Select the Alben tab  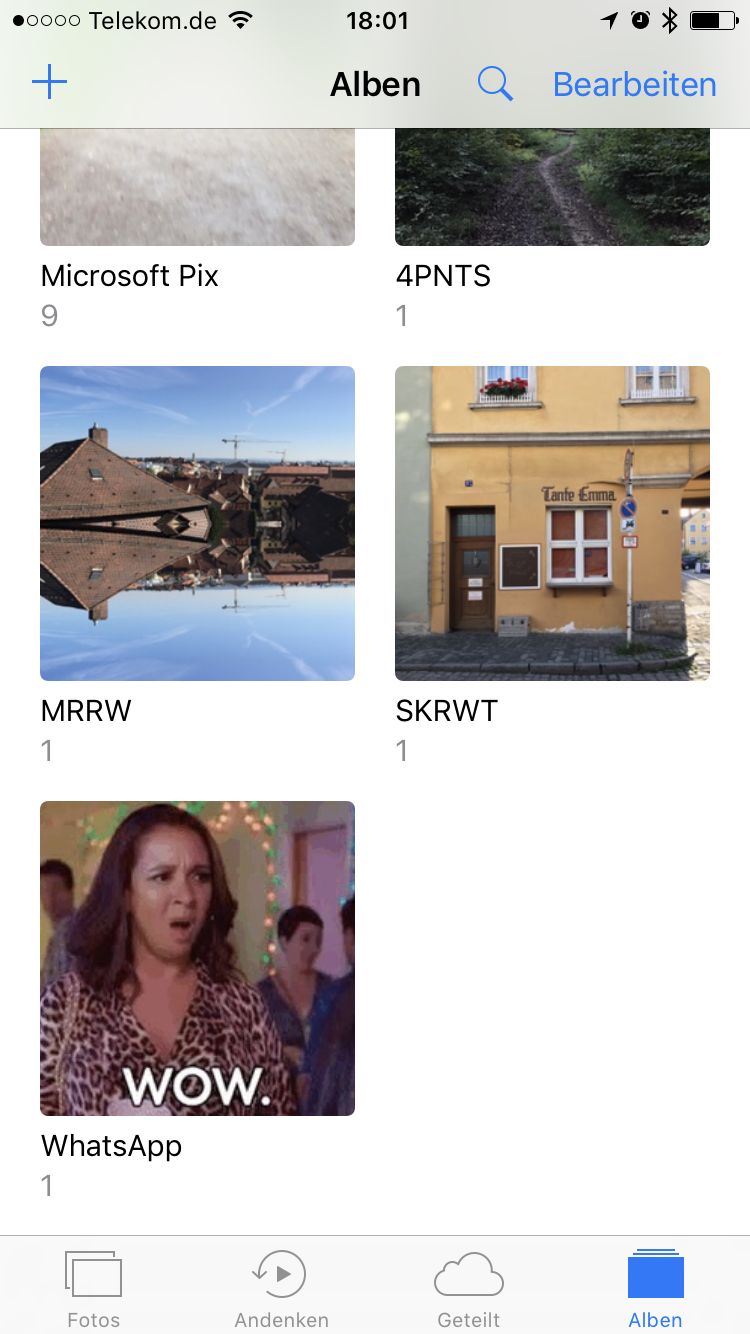[656, 1288]
